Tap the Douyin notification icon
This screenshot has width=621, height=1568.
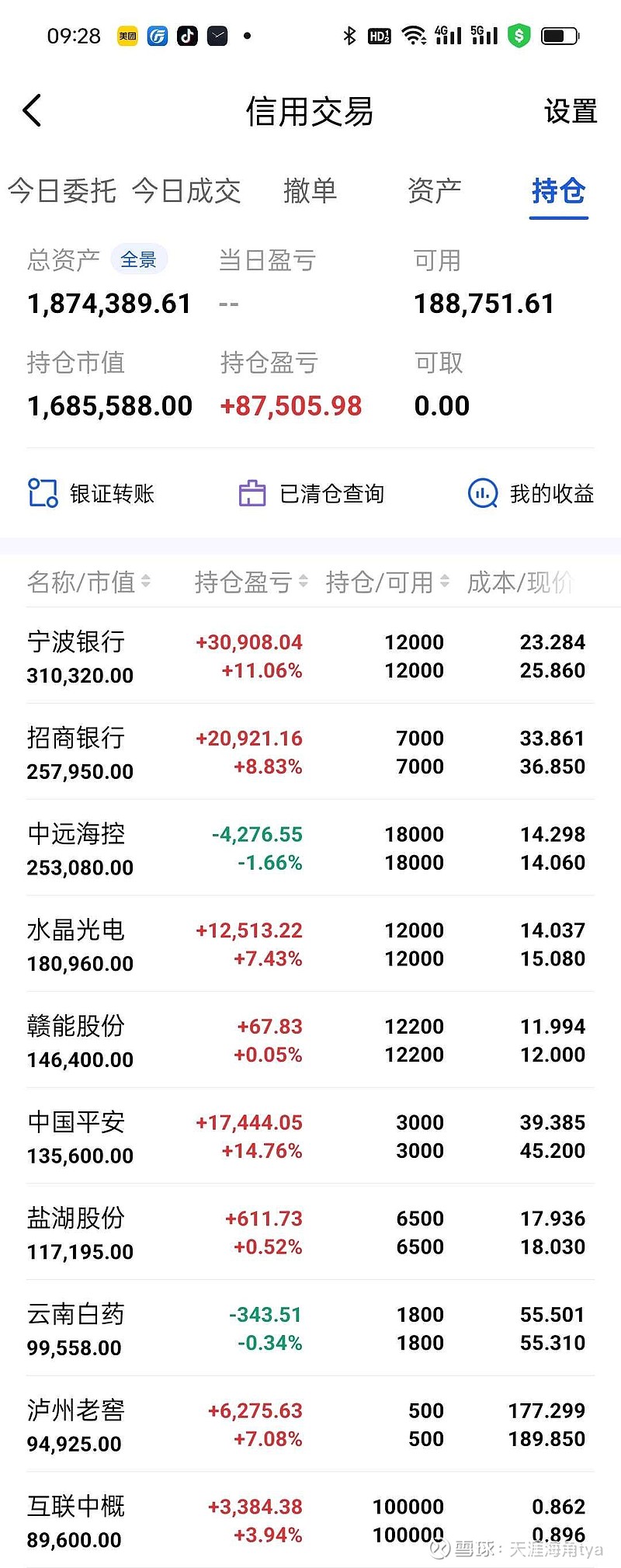click(x=187, y=36)
